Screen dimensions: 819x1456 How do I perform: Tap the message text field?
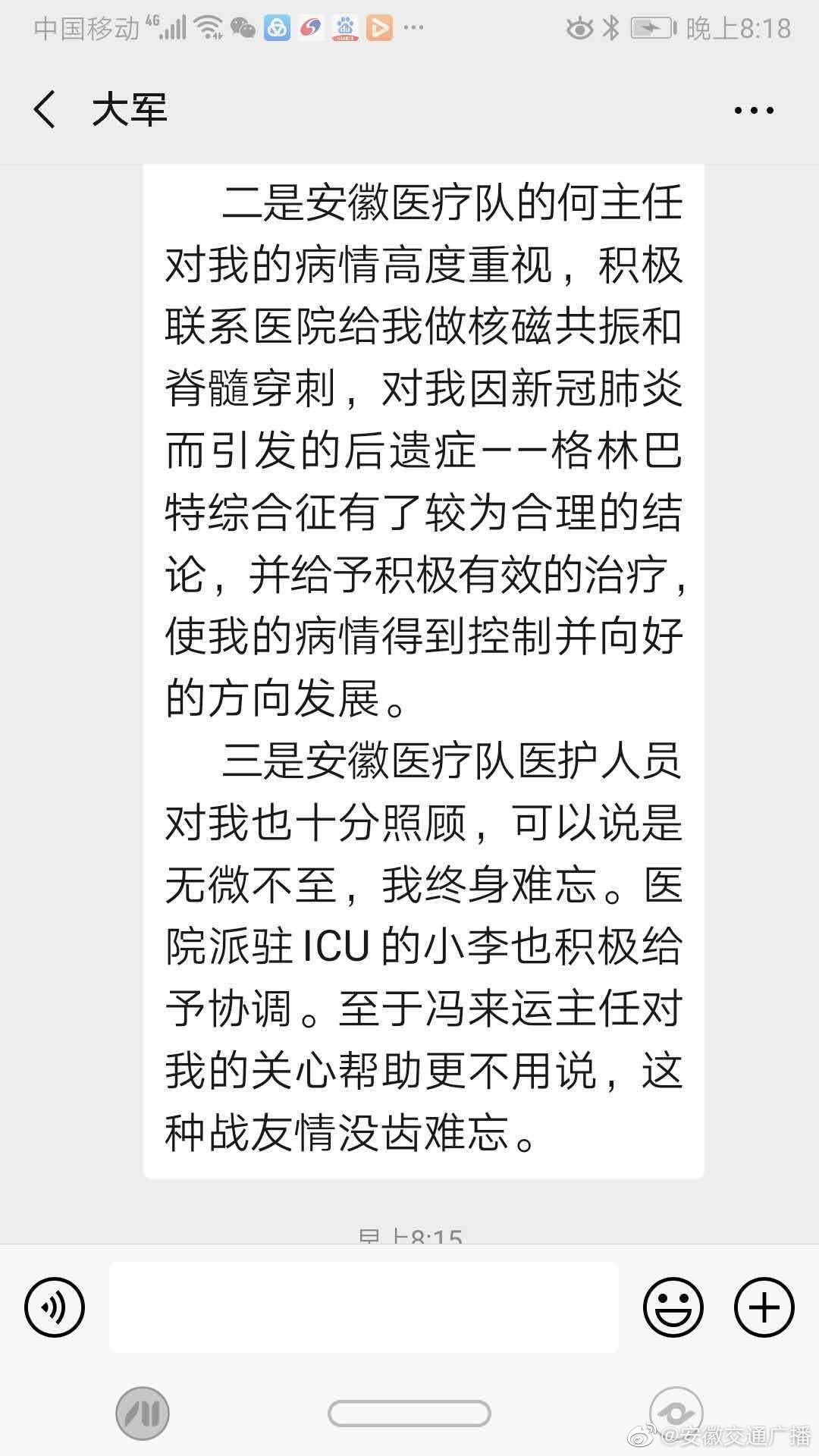364,1307
